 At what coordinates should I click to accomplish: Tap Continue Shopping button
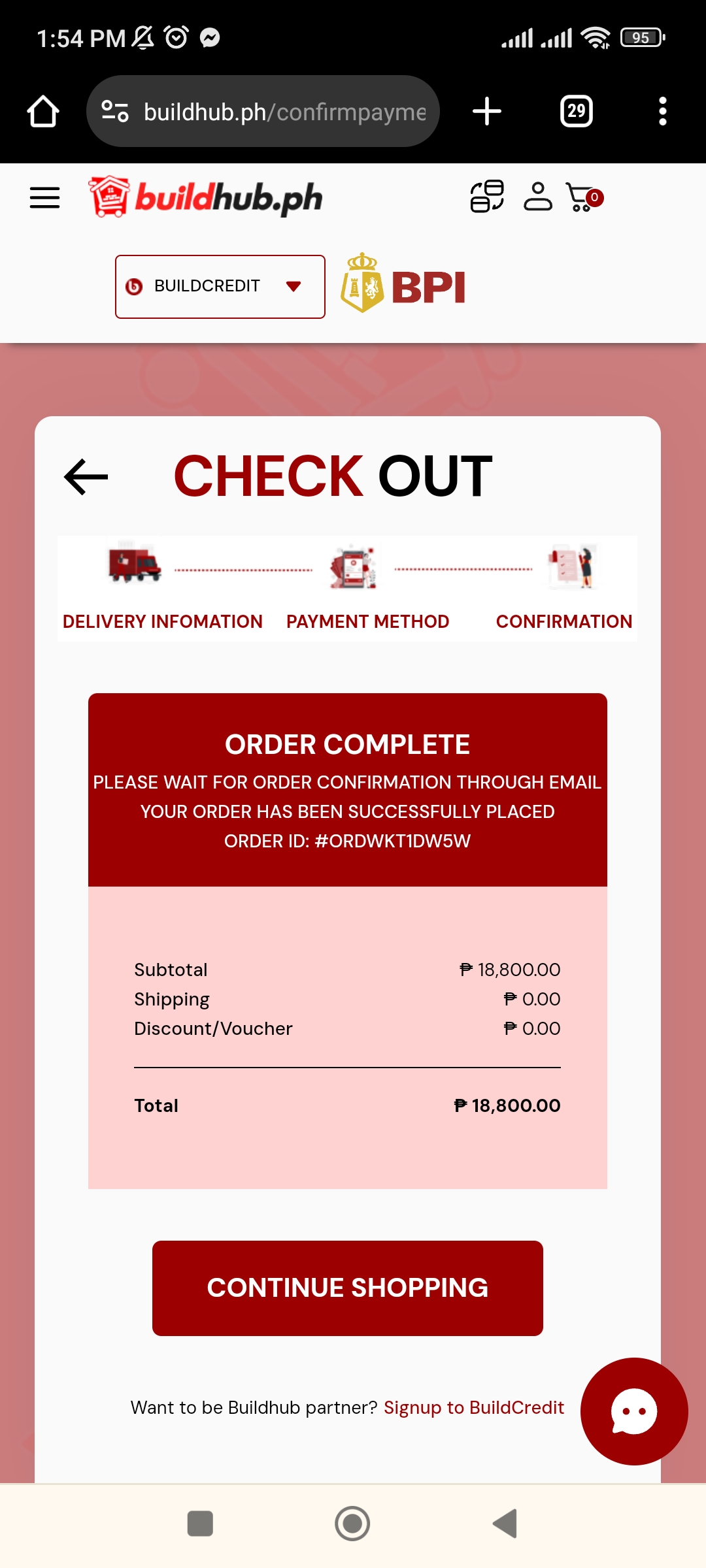[x=348, y=1288]
